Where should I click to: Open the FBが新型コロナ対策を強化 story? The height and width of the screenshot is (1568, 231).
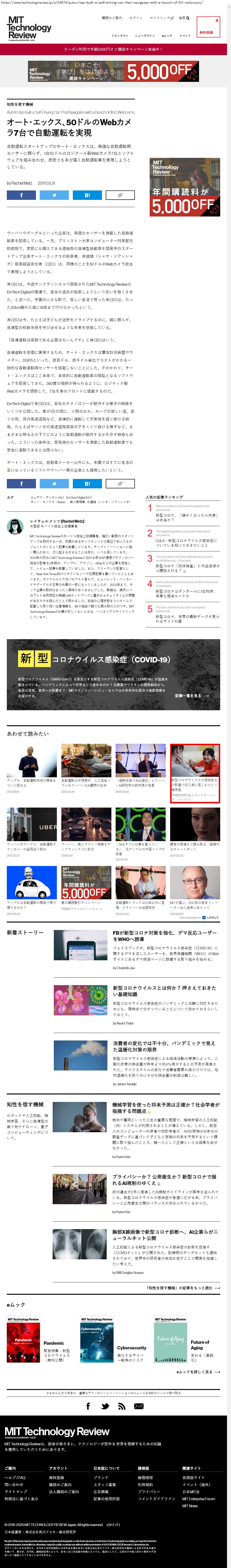click(x=164, y=936)
